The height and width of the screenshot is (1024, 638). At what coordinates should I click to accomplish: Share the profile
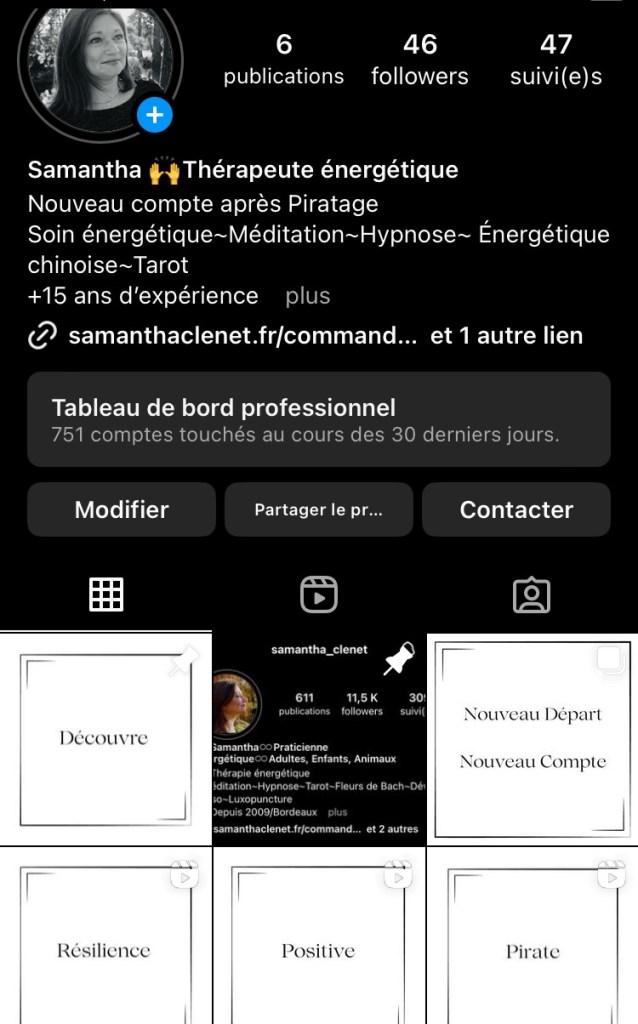(x=319, y=509)
